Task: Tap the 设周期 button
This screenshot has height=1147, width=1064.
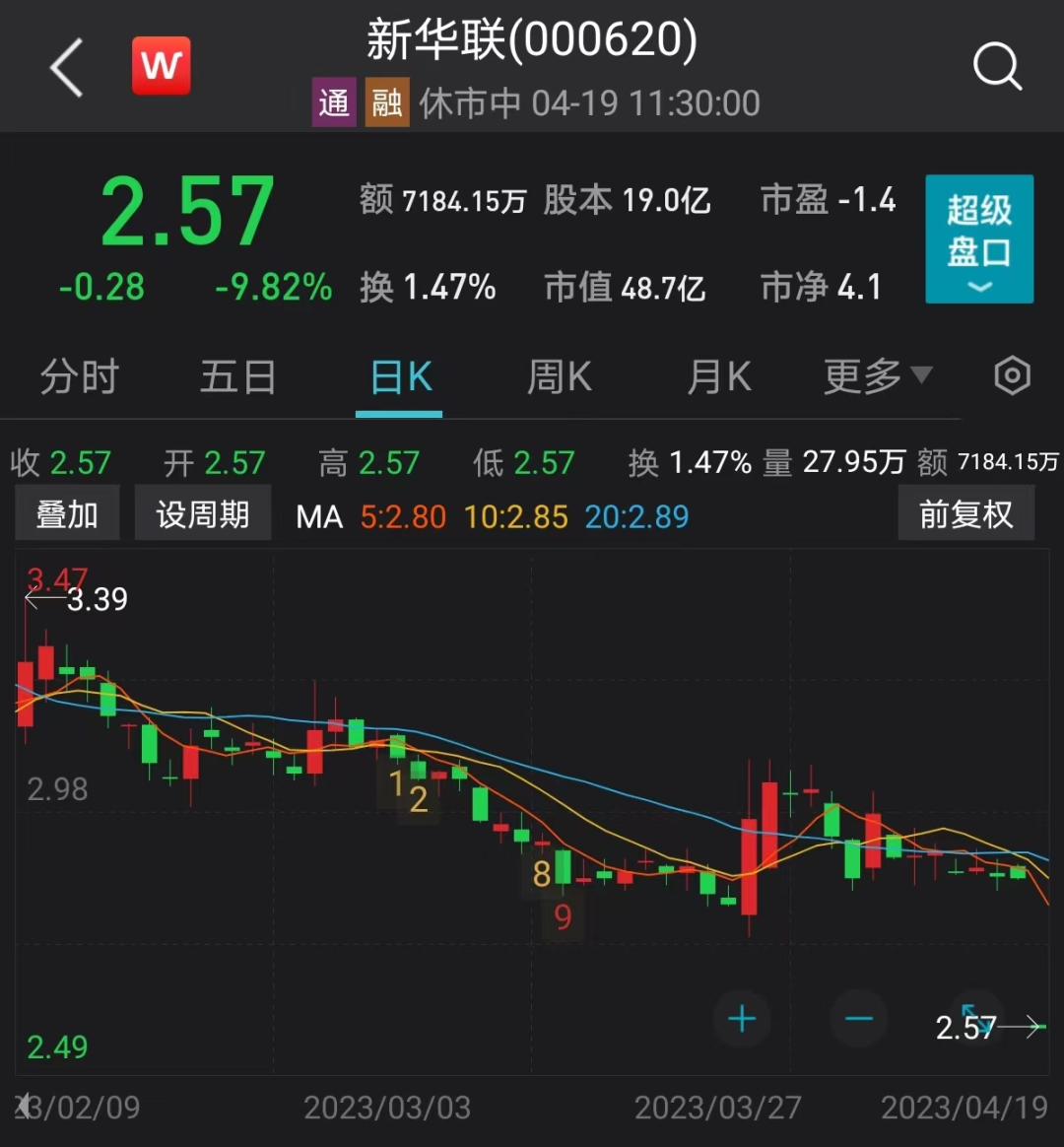Action: click(202, 514)
